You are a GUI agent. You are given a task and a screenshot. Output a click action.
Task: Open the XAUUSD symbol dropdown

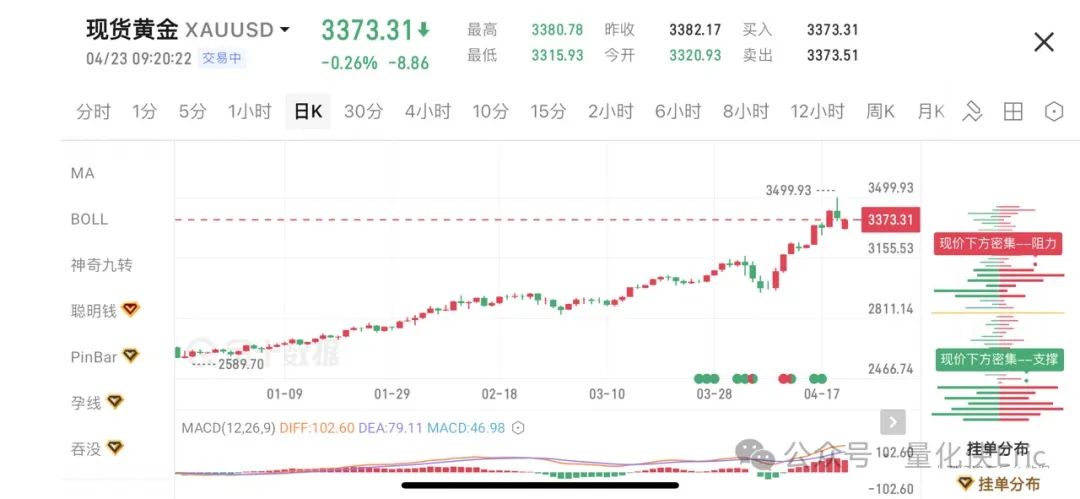[285, 30]
